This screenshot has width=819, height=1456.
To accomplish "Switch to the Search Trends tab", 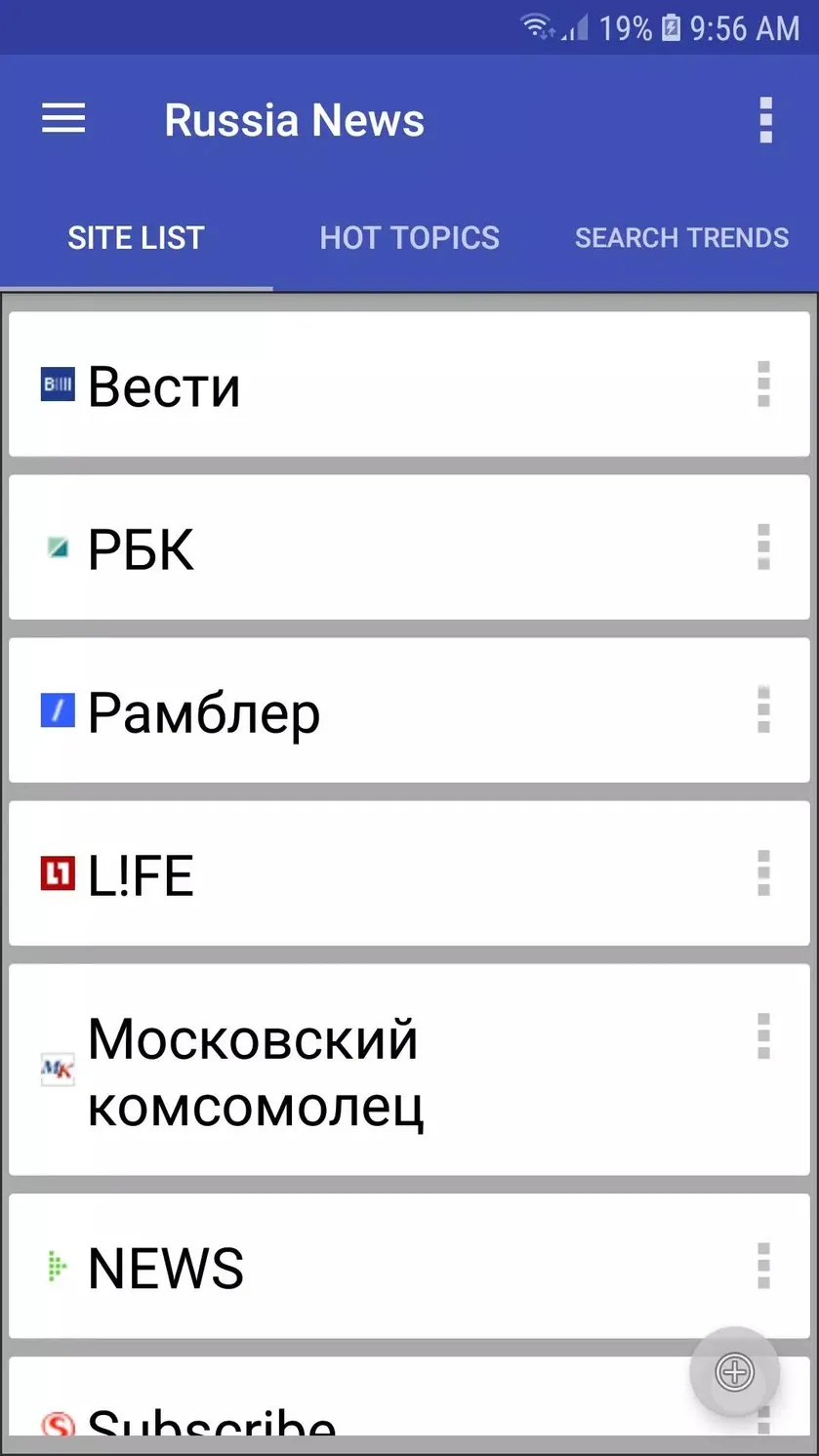I will [681, 238].
